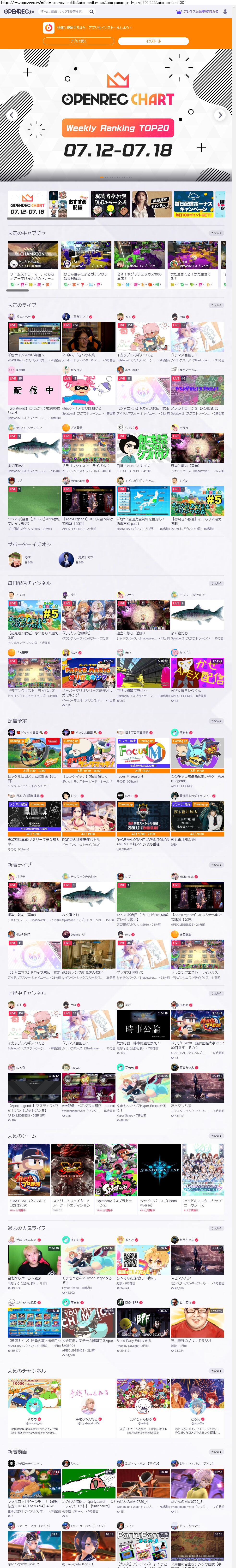236x1568 pixels.
Task: See more in 人気のライブ section
Action: pos(216,305)
